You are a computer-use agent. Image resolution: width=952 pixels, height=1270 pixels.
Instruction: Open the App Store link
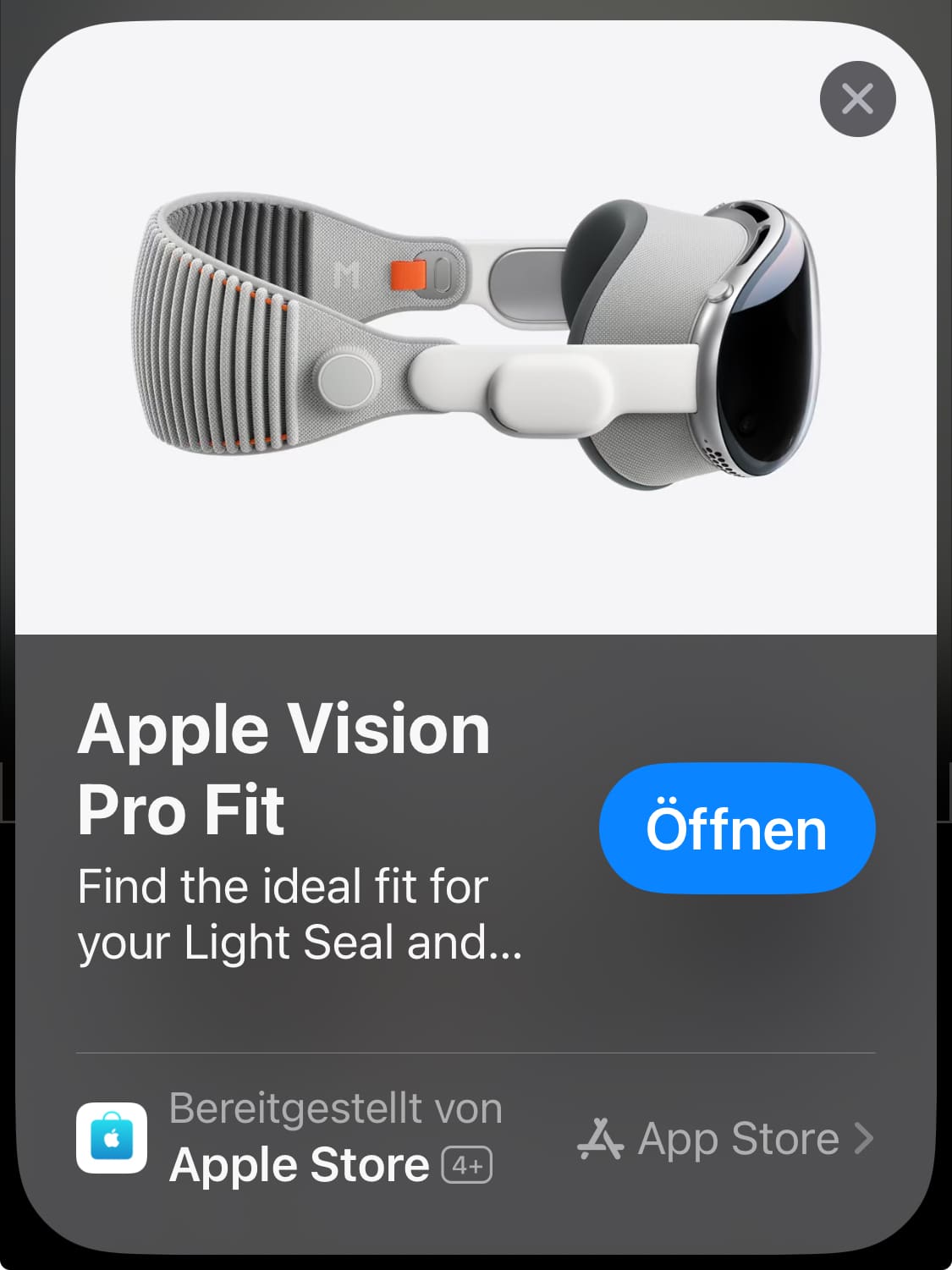[725, 1139]
